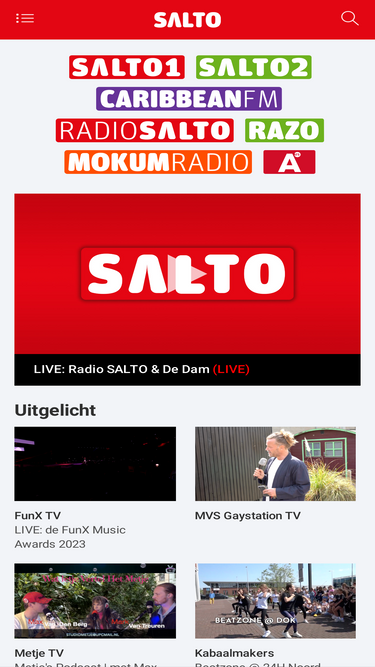This screenshot has height=667, width=375.
Task: Open the drawer menu button
Action: (x=25, y=18)
